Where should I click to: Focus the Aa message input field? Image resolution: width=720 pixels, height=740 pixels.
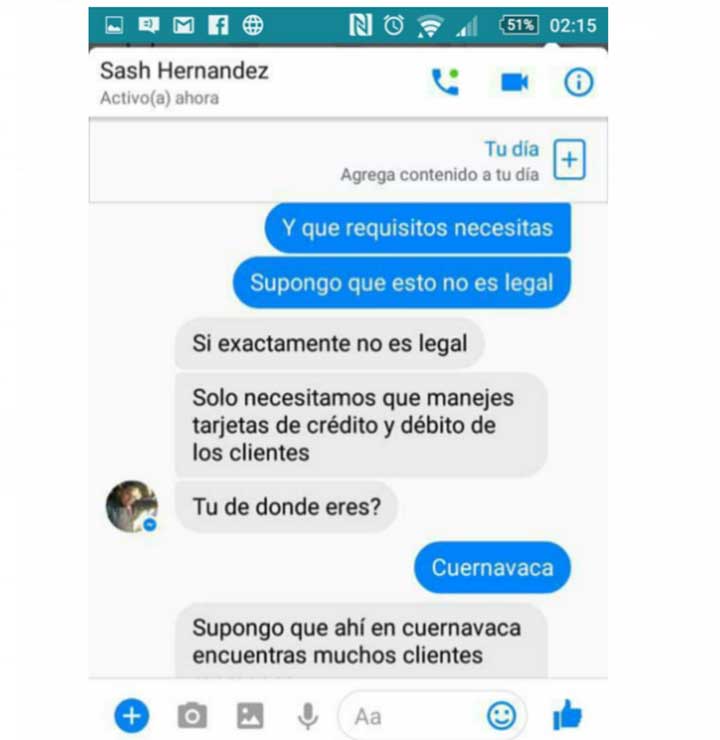coord(410,716)
